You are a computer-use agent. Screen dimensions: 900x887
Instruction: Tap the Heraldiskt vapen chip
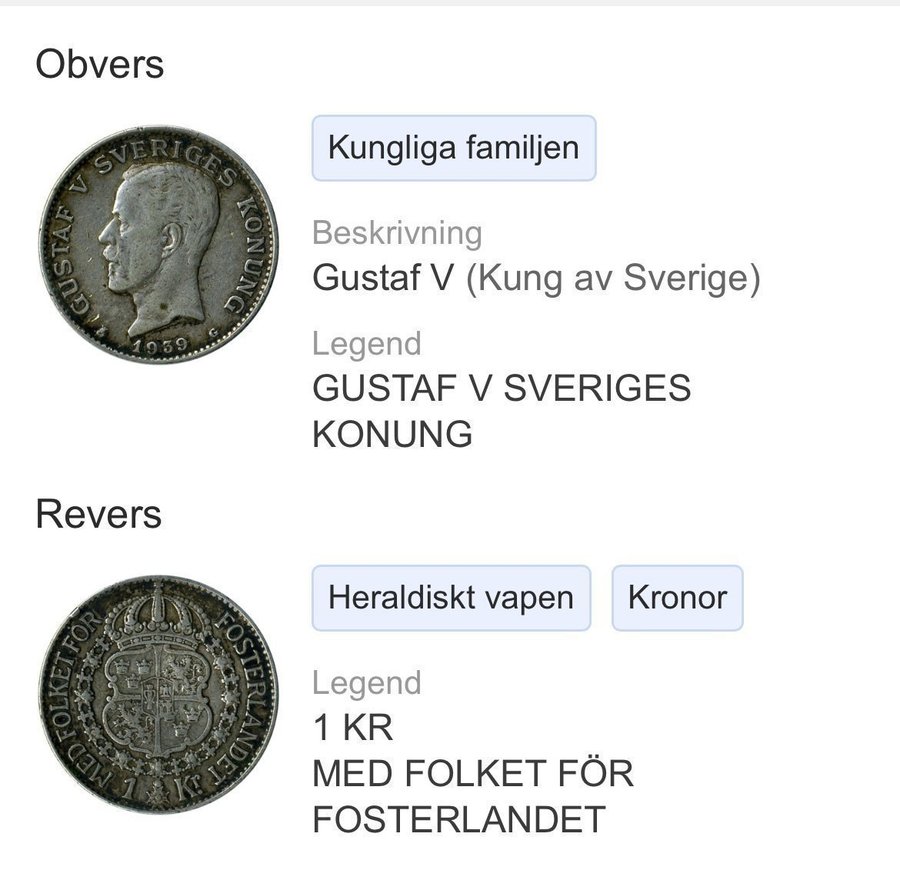point(451,598)
